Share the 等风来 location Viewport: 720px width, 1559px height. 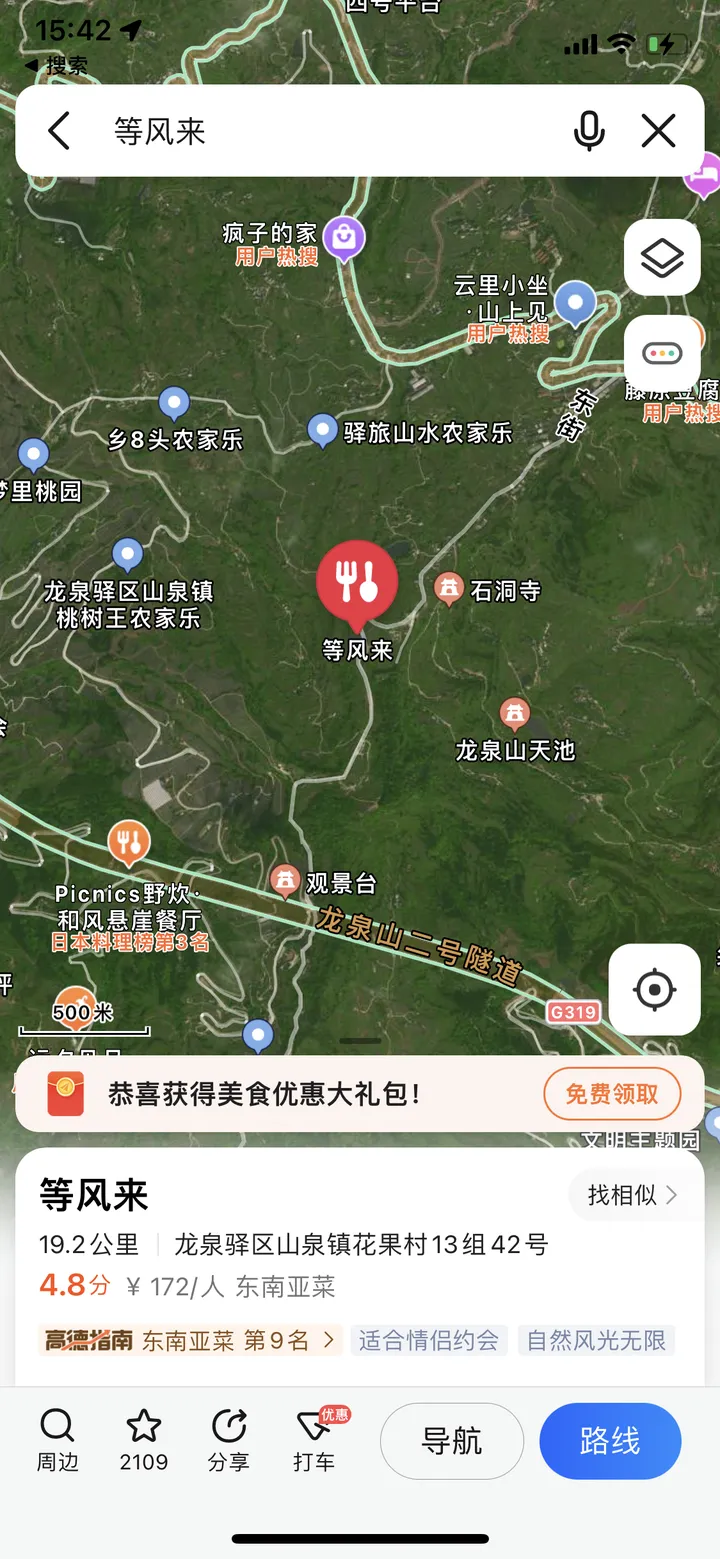(x=229, y=1441)
